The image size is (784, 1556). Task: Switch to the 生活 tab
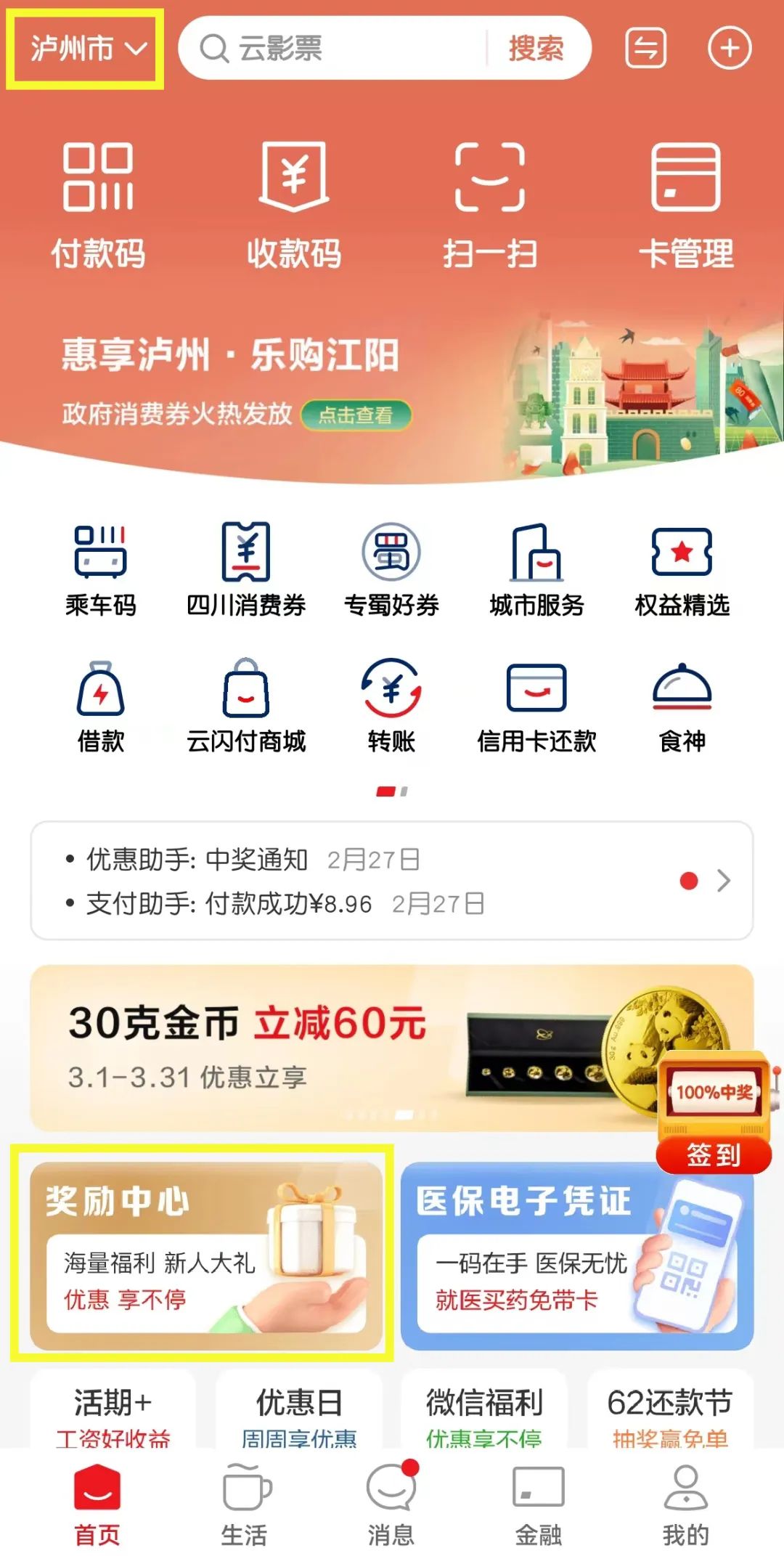(245, 1504)
